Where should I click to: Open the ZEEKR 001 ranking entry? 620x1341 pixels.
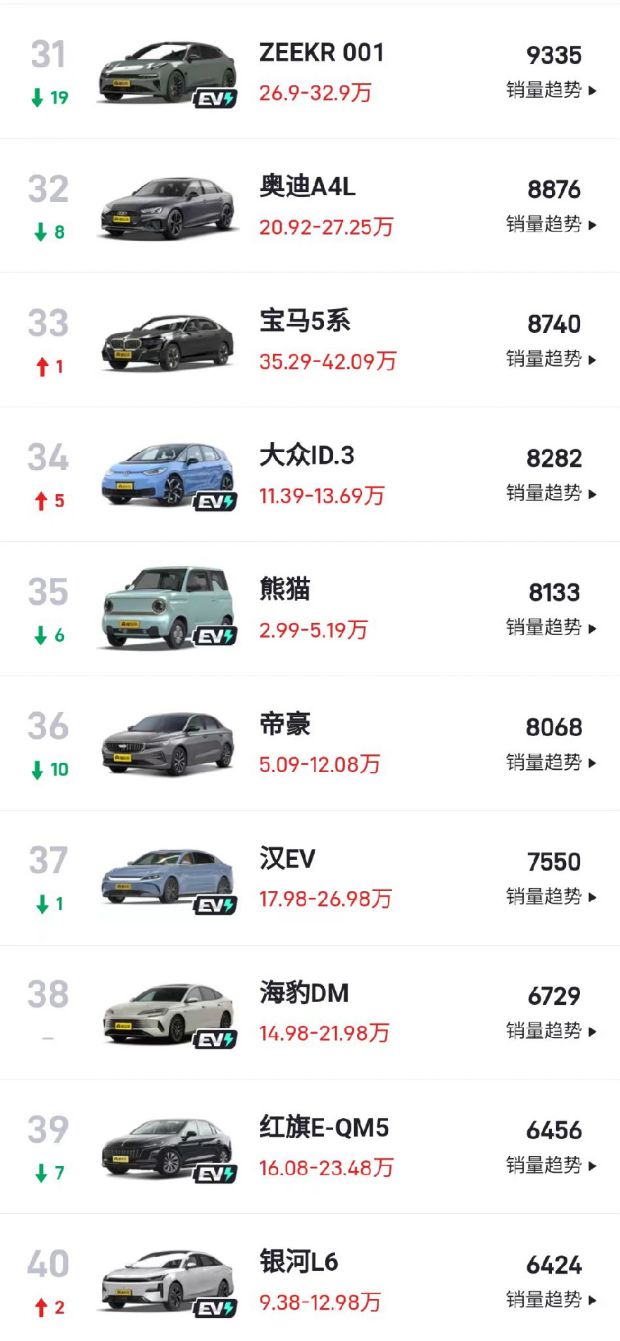click(x=321, y=53)
